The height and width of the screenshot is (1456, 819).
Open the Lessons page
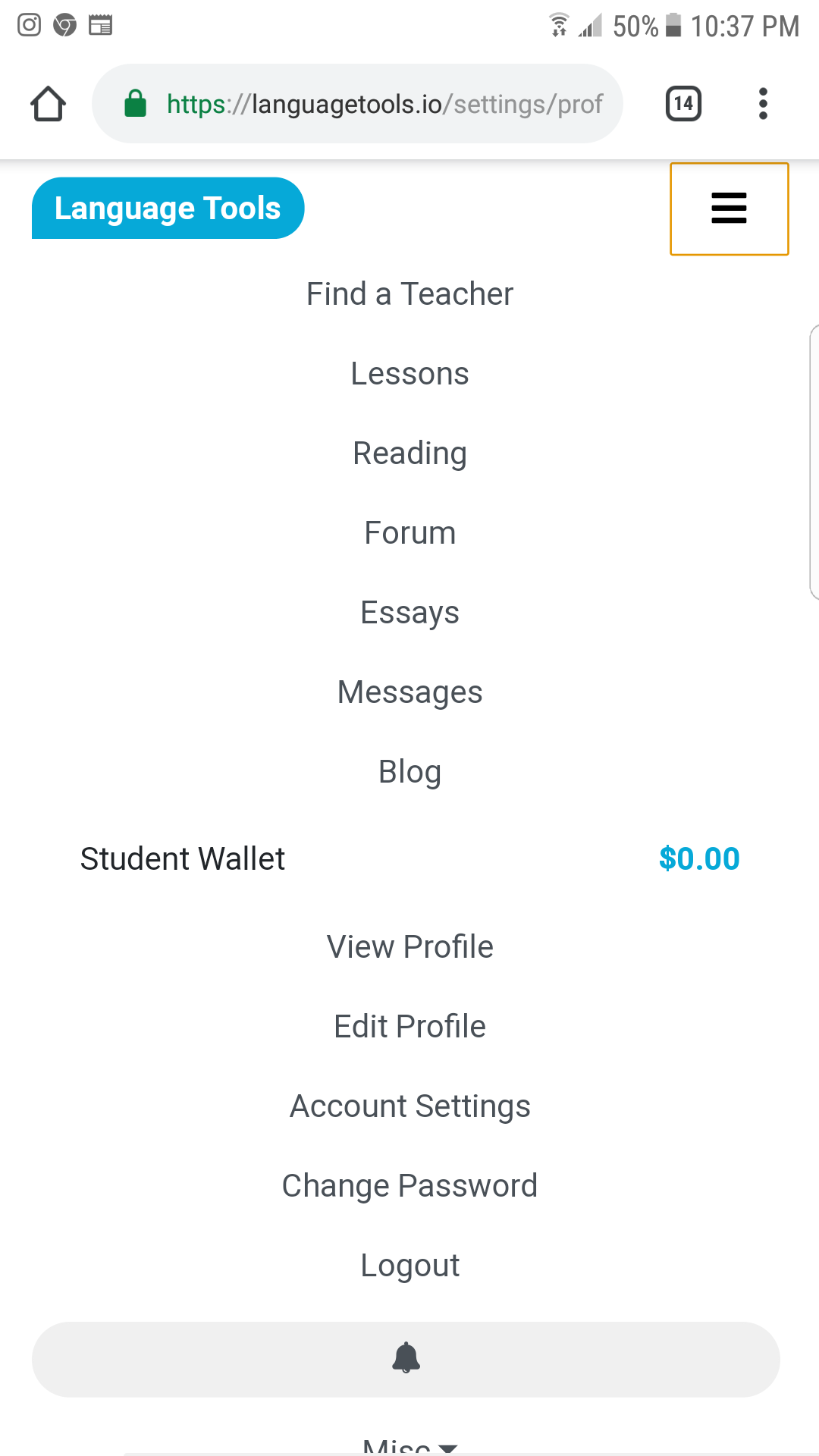coord(409,374)
